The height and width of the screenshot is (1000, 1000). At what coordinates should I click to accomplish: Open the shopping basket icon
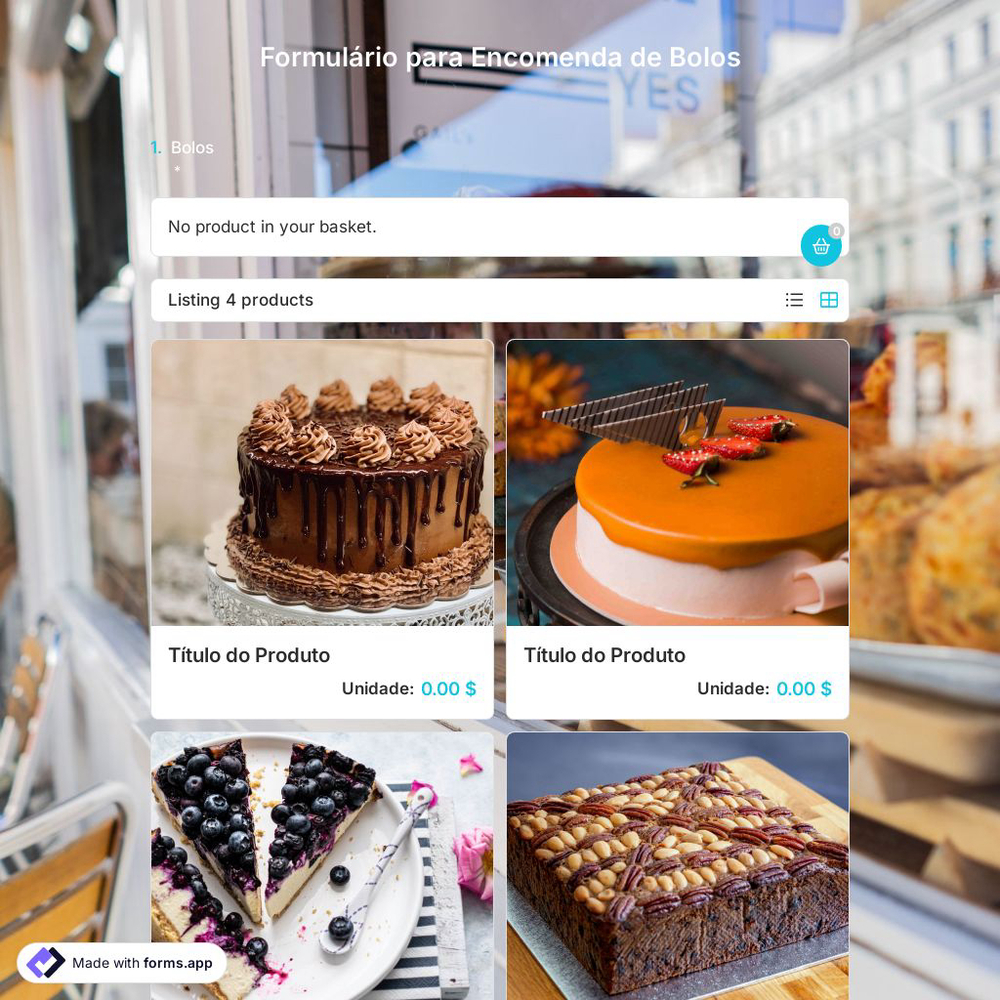point(821,246)
